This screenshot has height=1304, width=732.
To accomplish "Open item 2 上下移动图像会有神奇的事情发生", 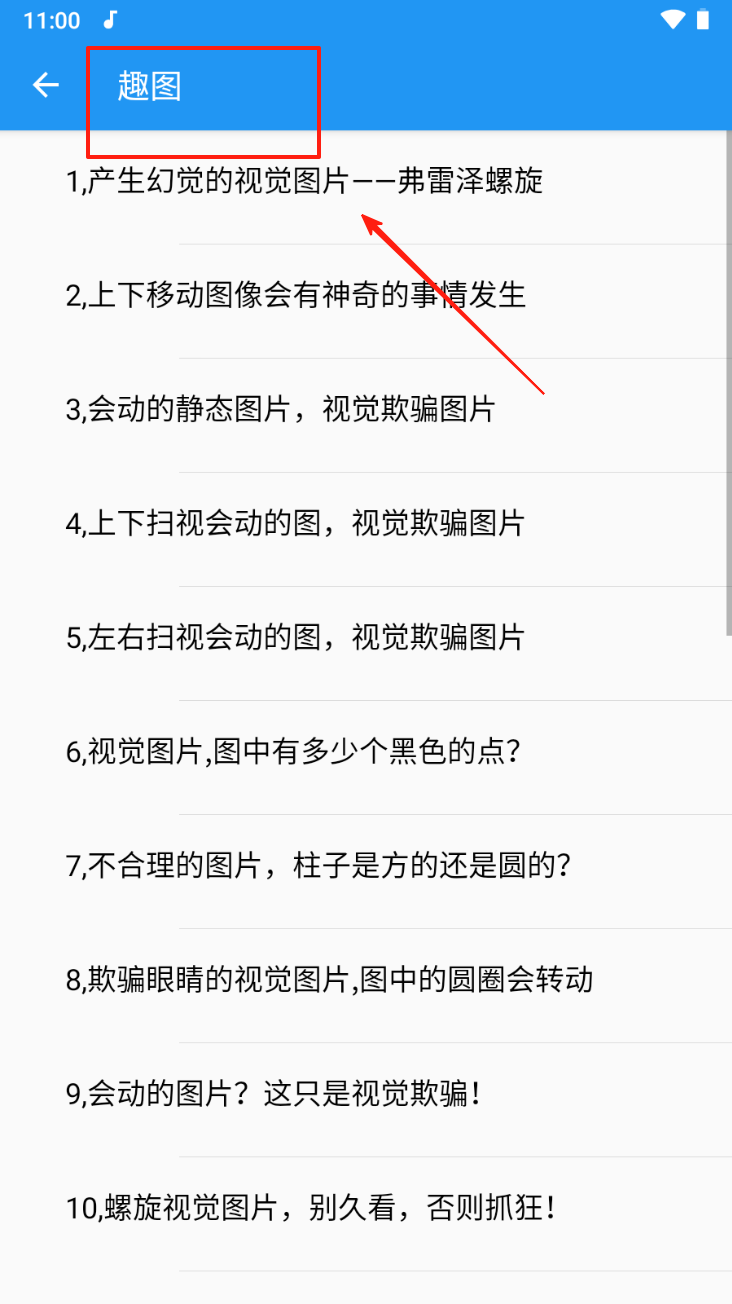I will click(296, 296).
